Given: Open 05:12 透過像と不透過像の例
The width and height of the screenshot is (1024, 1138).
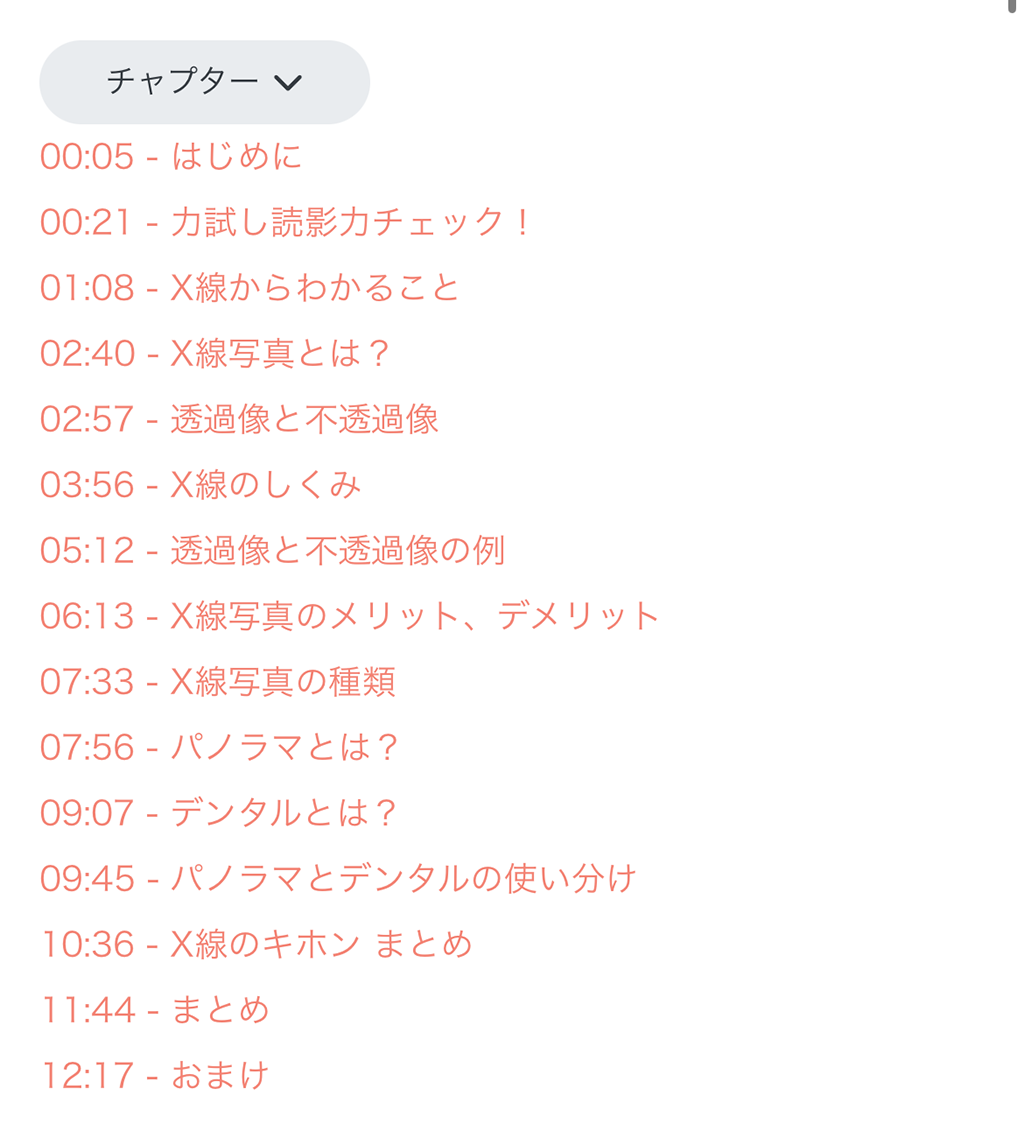Looking at the screenshot, I should click(272, 551).
